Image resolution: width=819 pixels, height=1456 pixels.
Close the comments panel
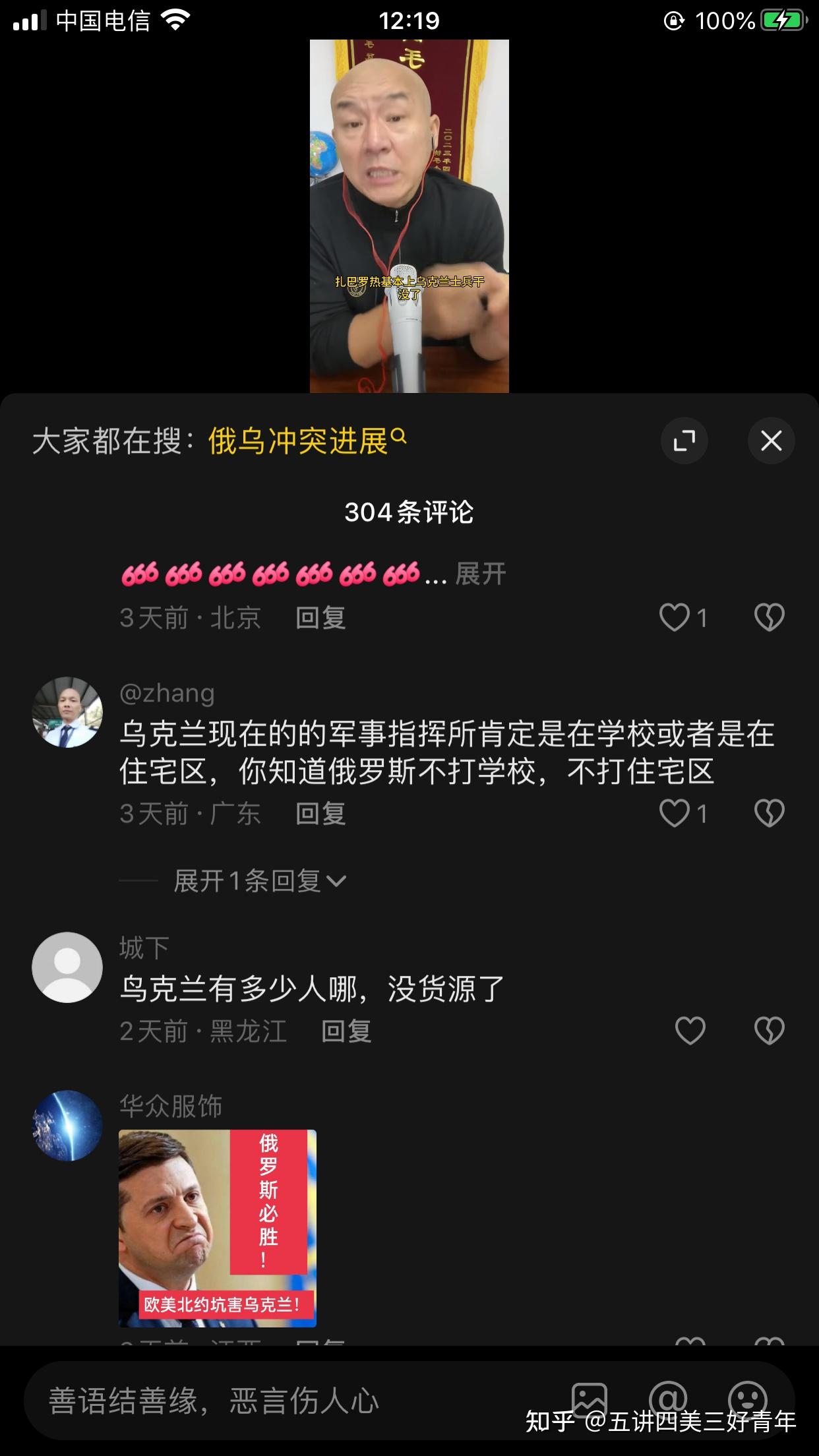(771, 440)
